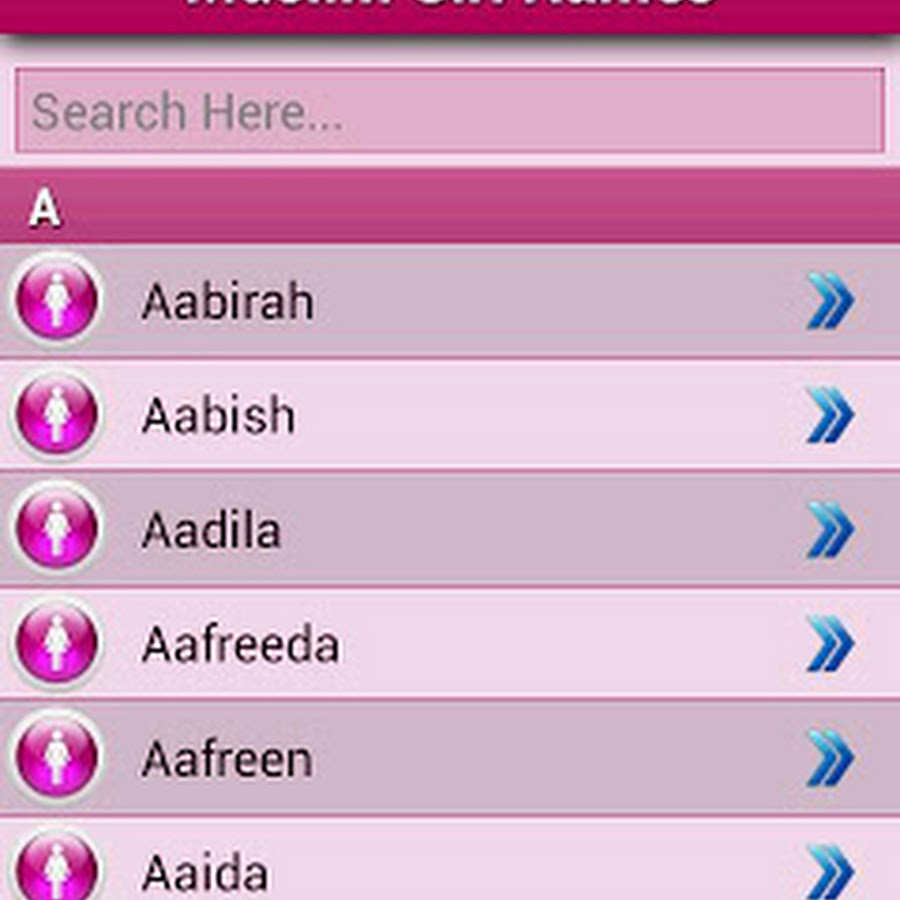
Task: Open the name Aabish
Action: tap(450, 415)
